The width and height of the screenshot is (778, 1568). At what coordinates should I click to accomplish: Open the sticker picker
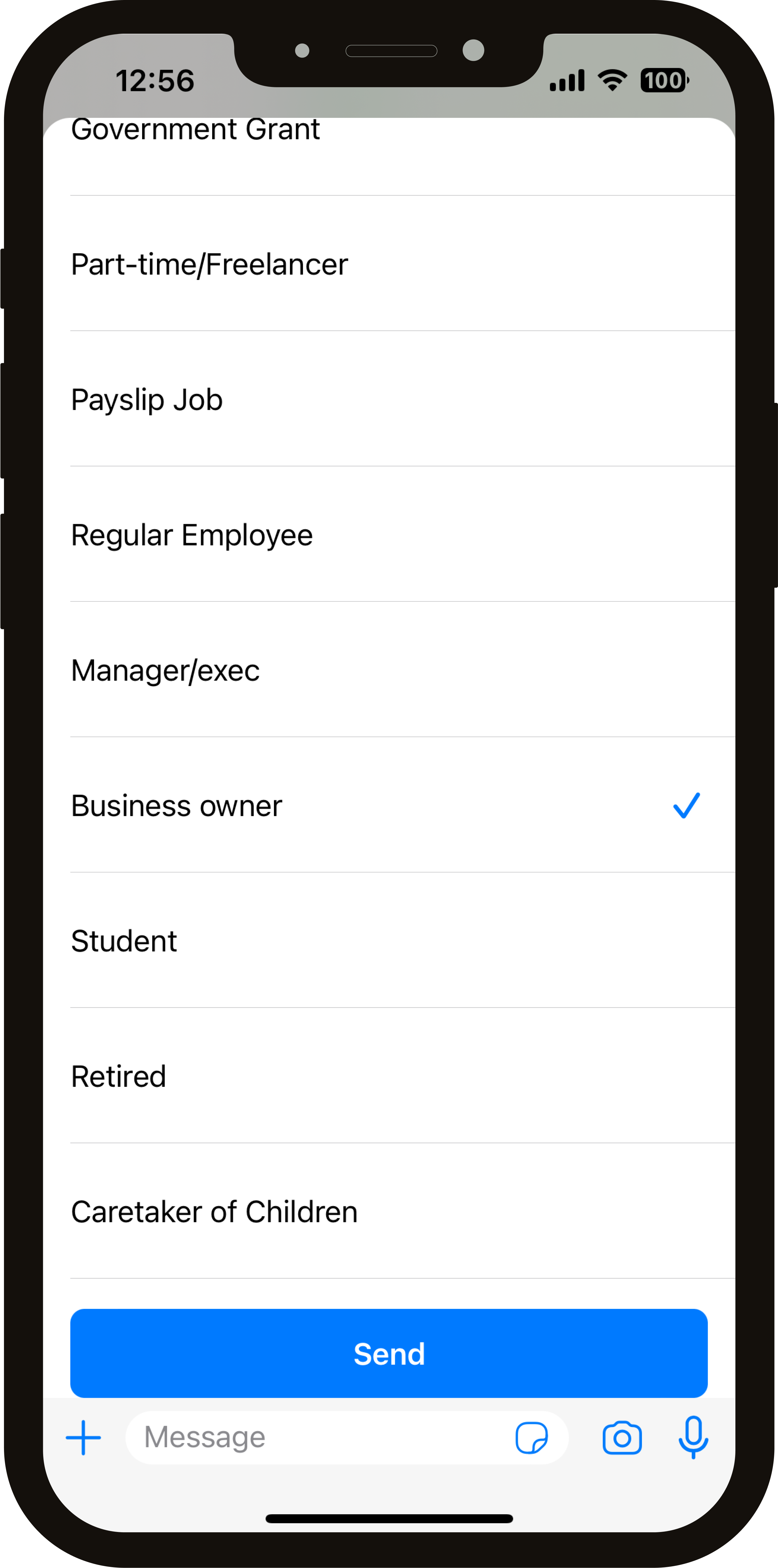click(x=532, y=1438)
